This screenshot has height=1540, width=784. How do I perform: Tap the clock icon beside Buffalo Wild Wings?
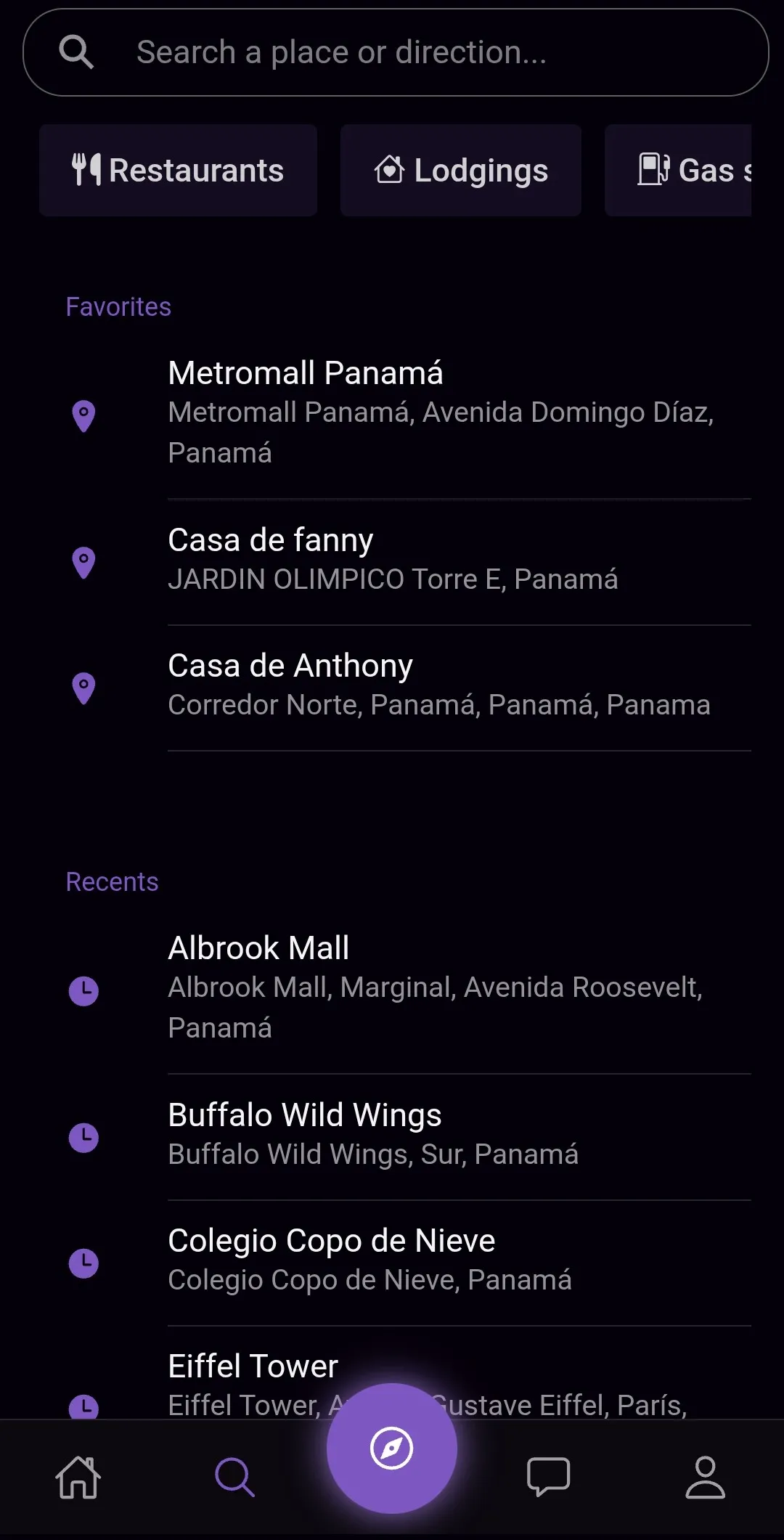84,1138
